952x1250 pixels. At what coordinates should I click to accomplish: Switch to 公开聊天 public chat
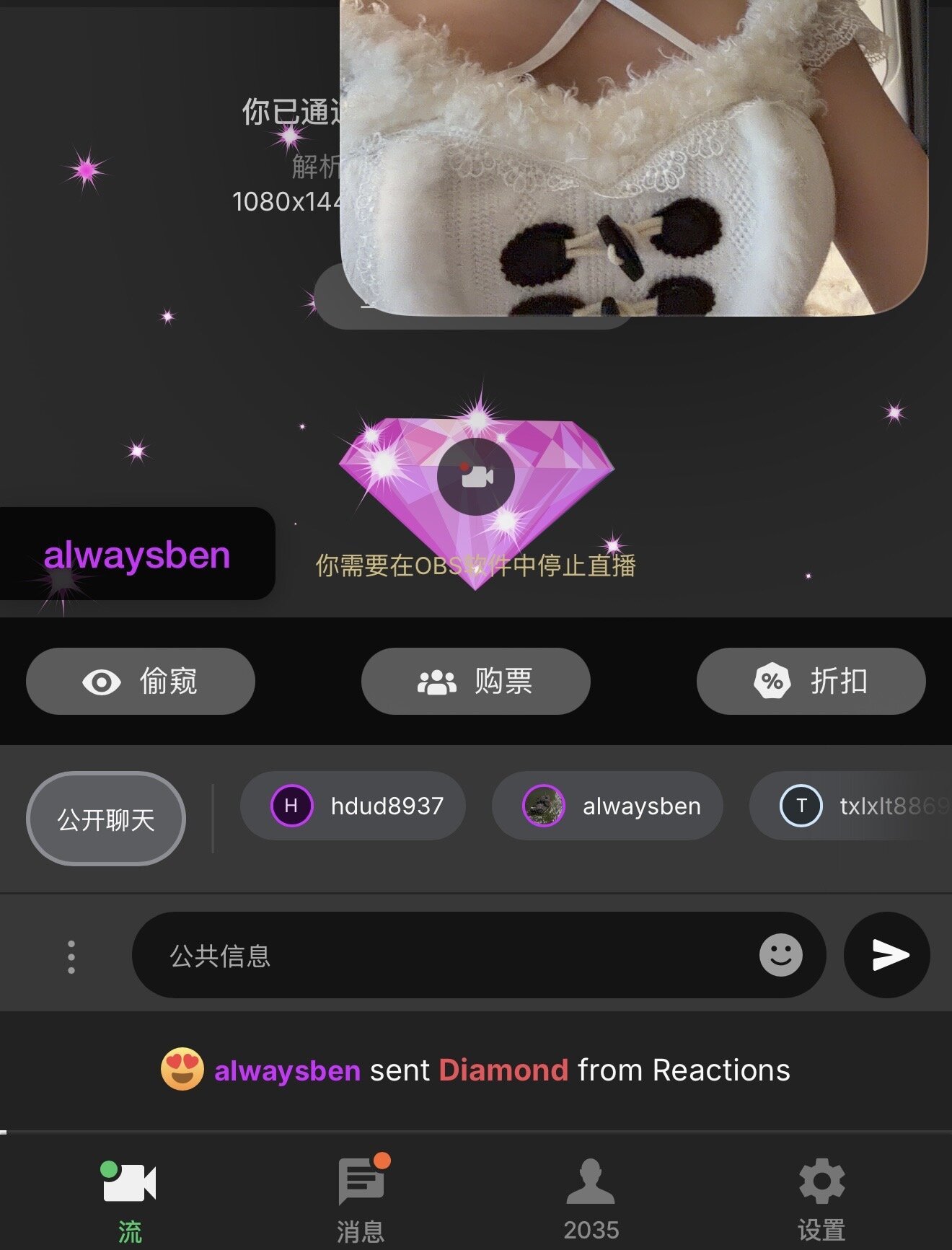point(106,819)
